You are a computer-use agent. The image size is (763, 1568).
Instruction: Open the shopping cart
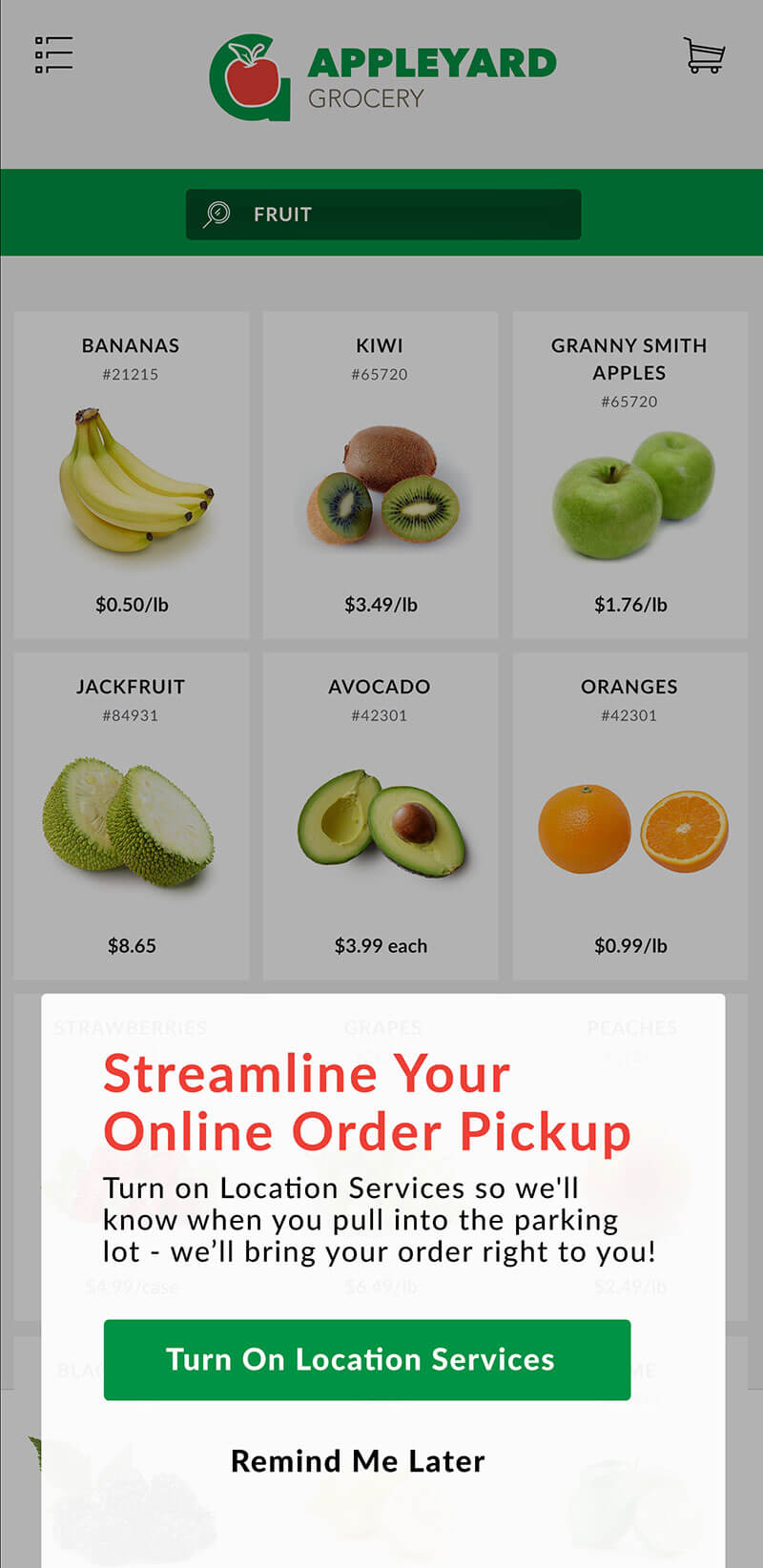[704, 55]
